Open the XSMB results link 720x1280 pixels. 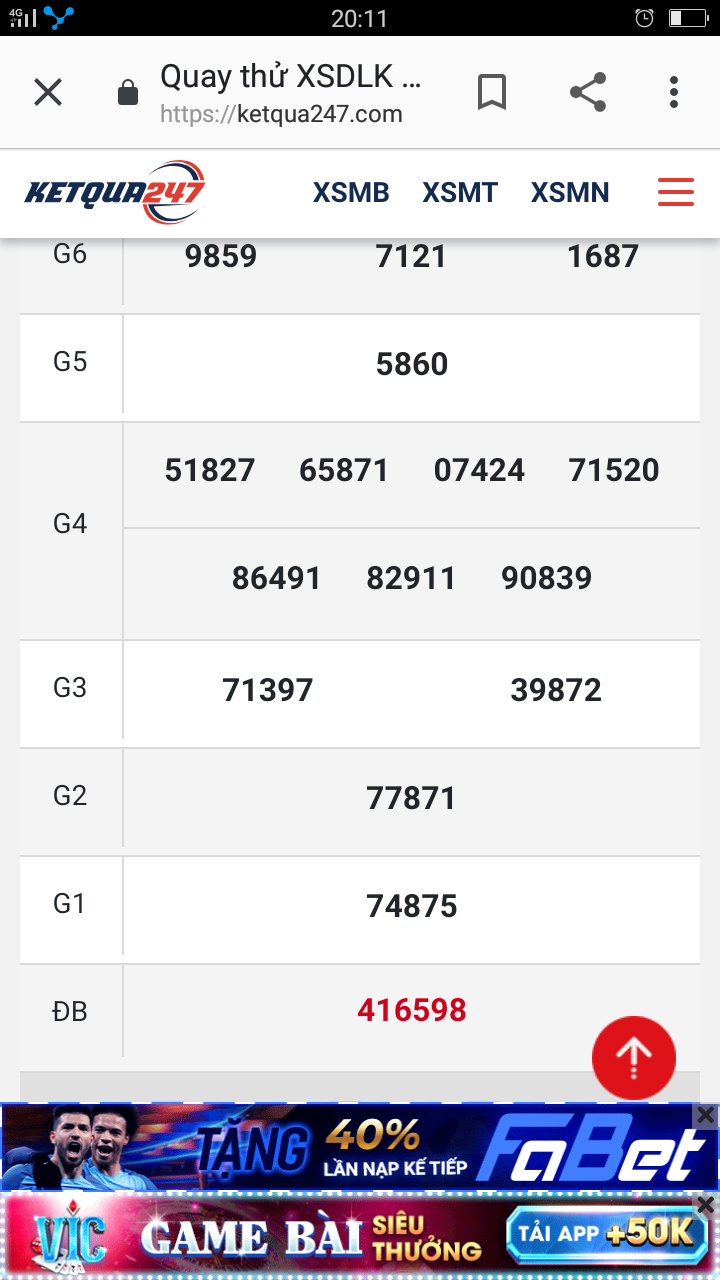[x=351, y=192]
